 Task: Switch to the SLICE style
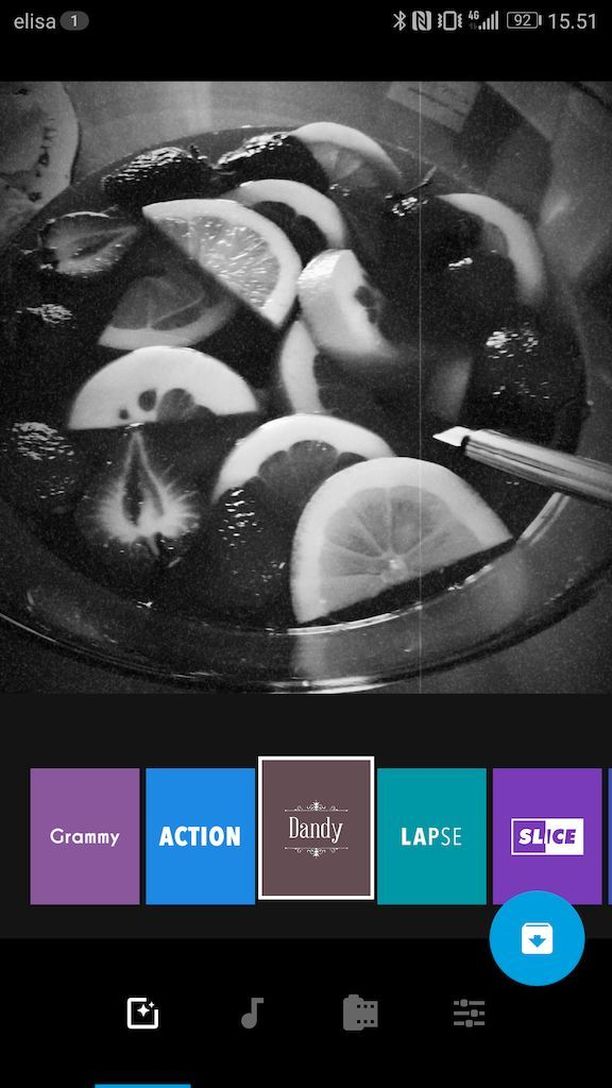pyautogui.click(x=547, y=836)
